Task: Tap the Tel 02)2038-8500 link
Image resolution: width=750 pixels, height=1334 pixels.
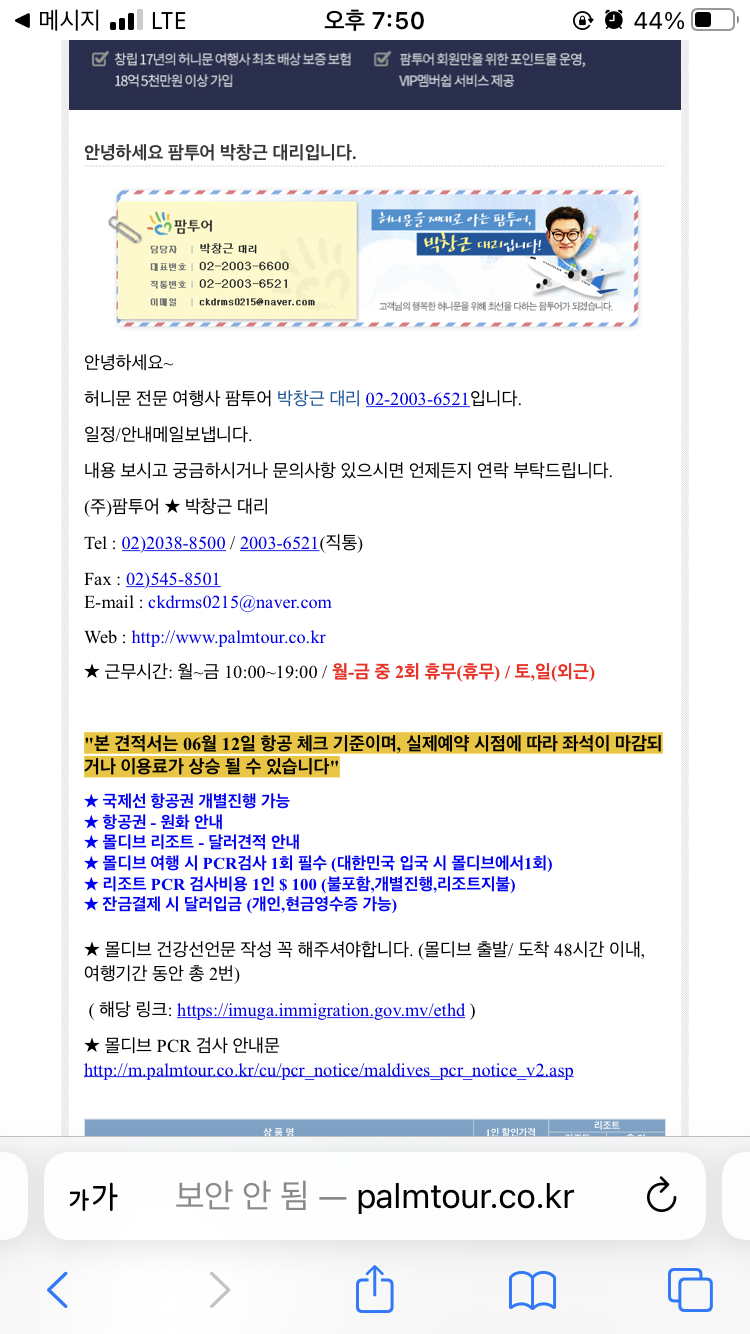Action: 173,543
